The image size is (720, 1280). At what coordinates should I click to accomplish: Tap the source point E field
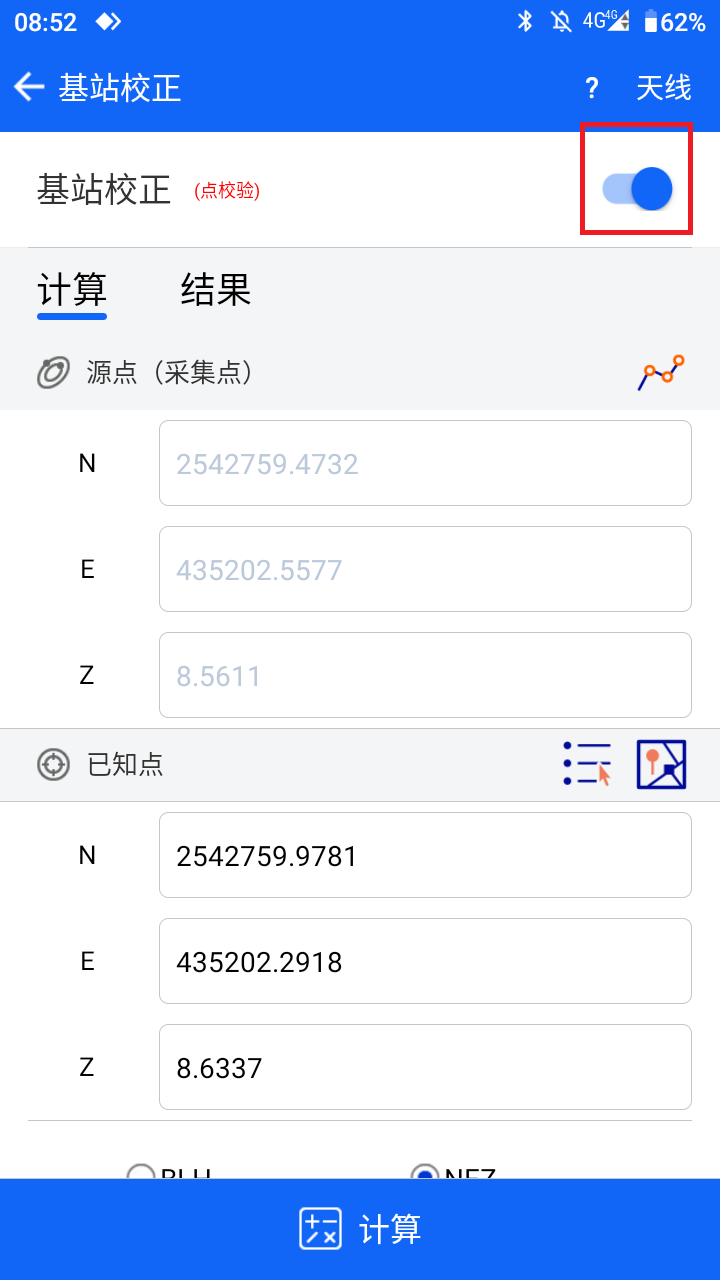pos(425,569)
